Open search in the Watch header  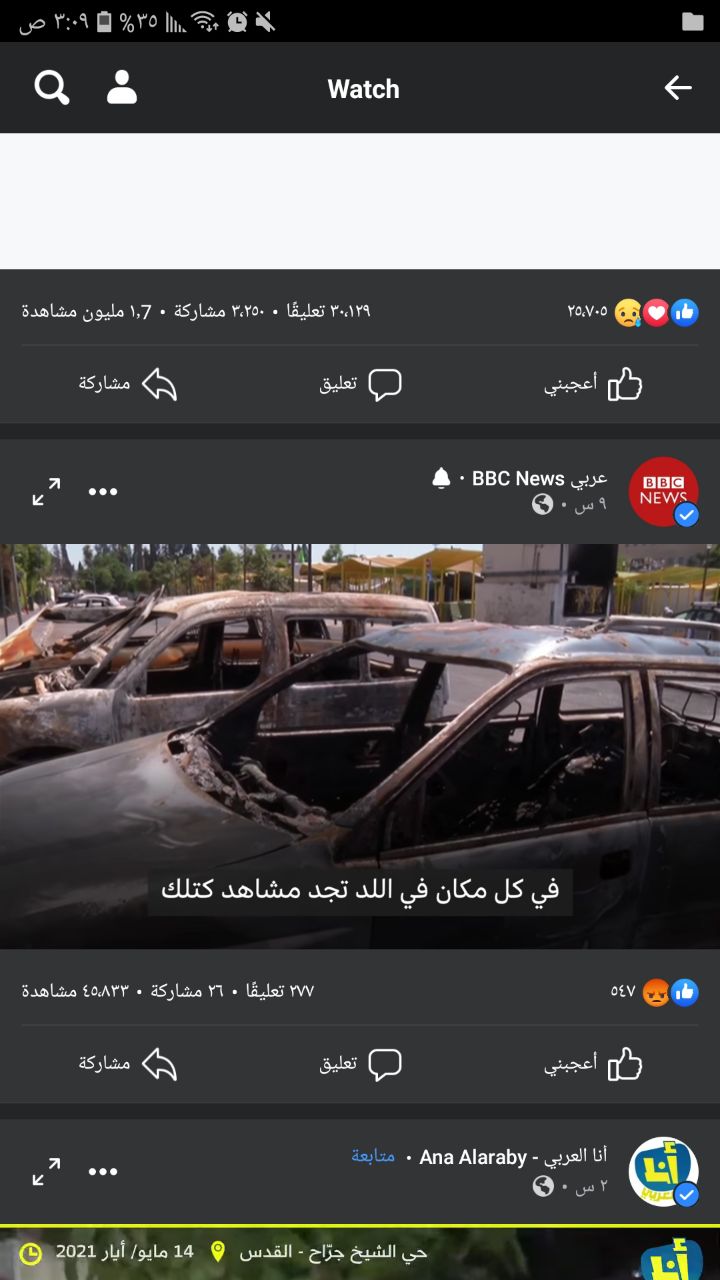pos(52,88)
